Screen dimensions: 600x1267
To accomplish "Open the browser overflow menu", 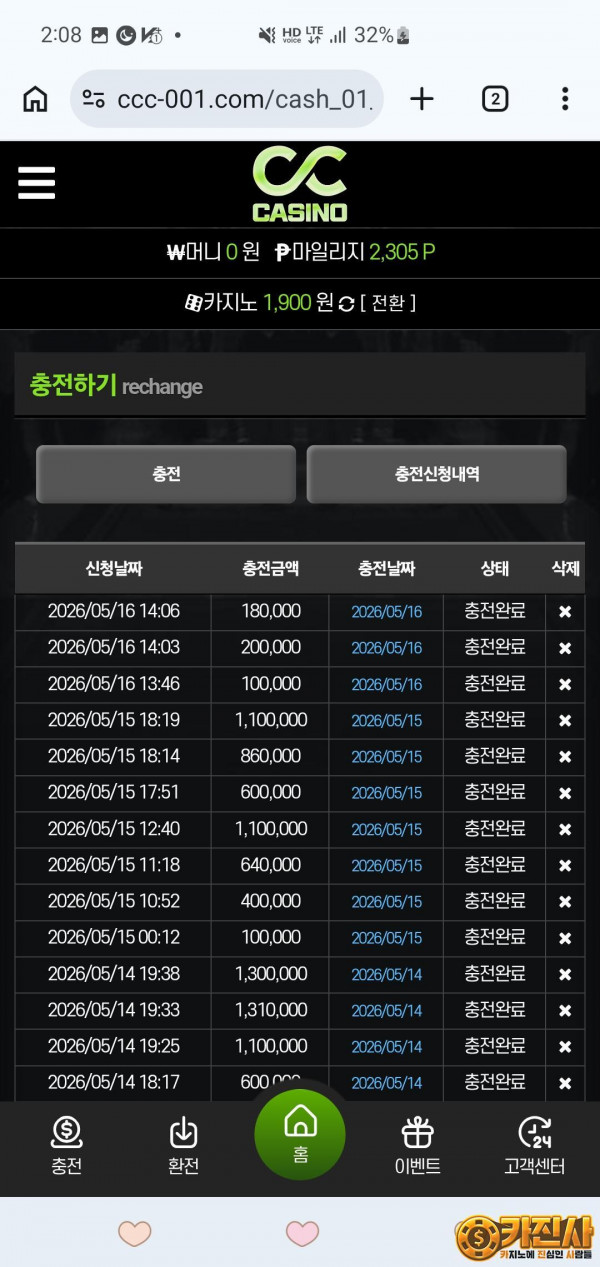I will pos(565,99).
